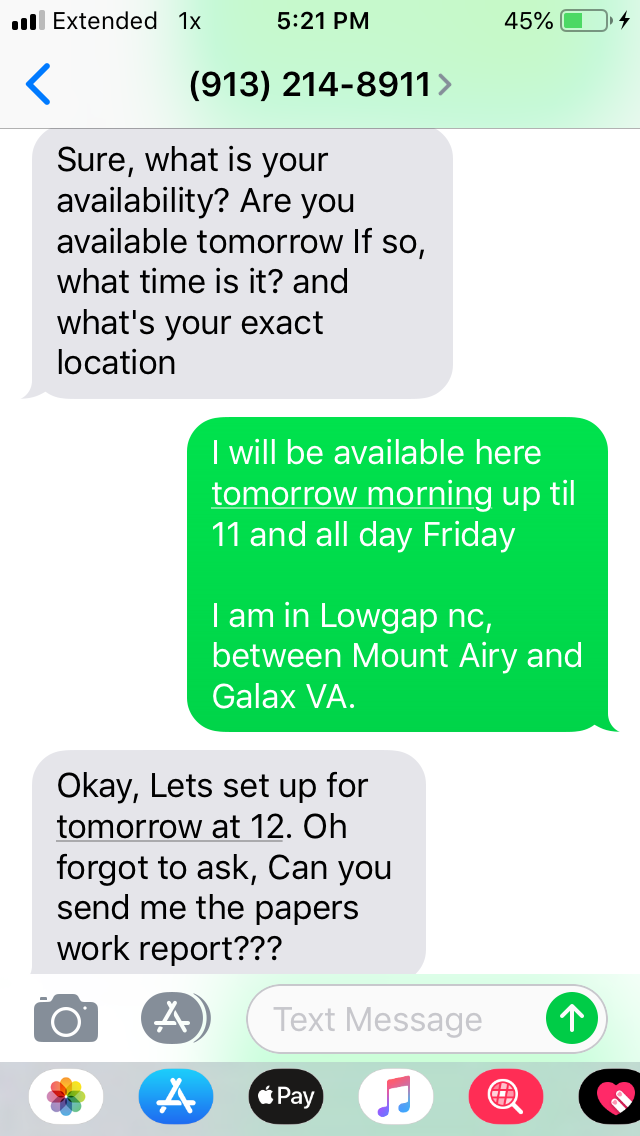The image size is (640, 1136).
Task: Send the message with the green arrow
Action: 572,1019
